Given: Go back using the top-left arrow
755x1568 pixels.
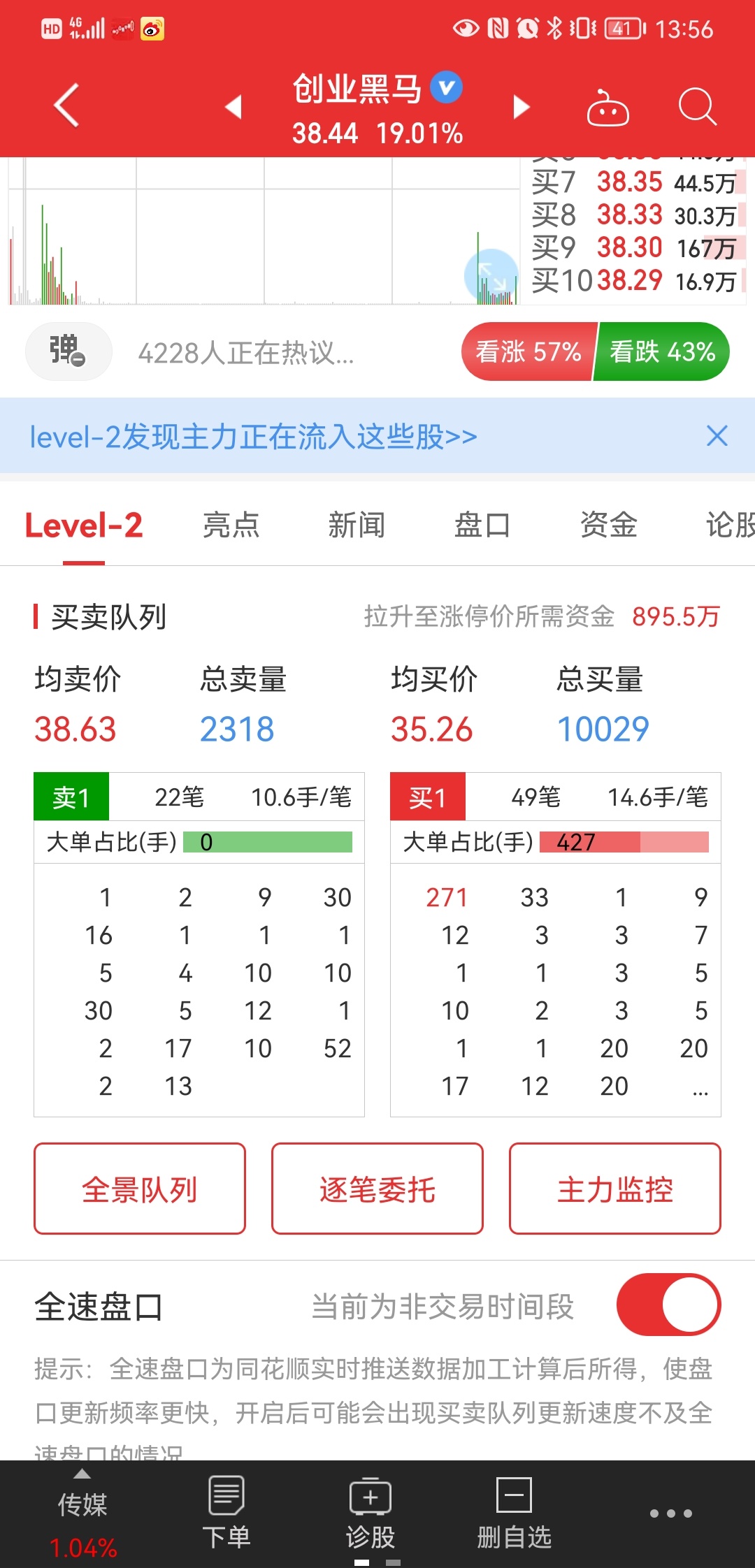Looking at the screenshot, I should coord(66,106).
